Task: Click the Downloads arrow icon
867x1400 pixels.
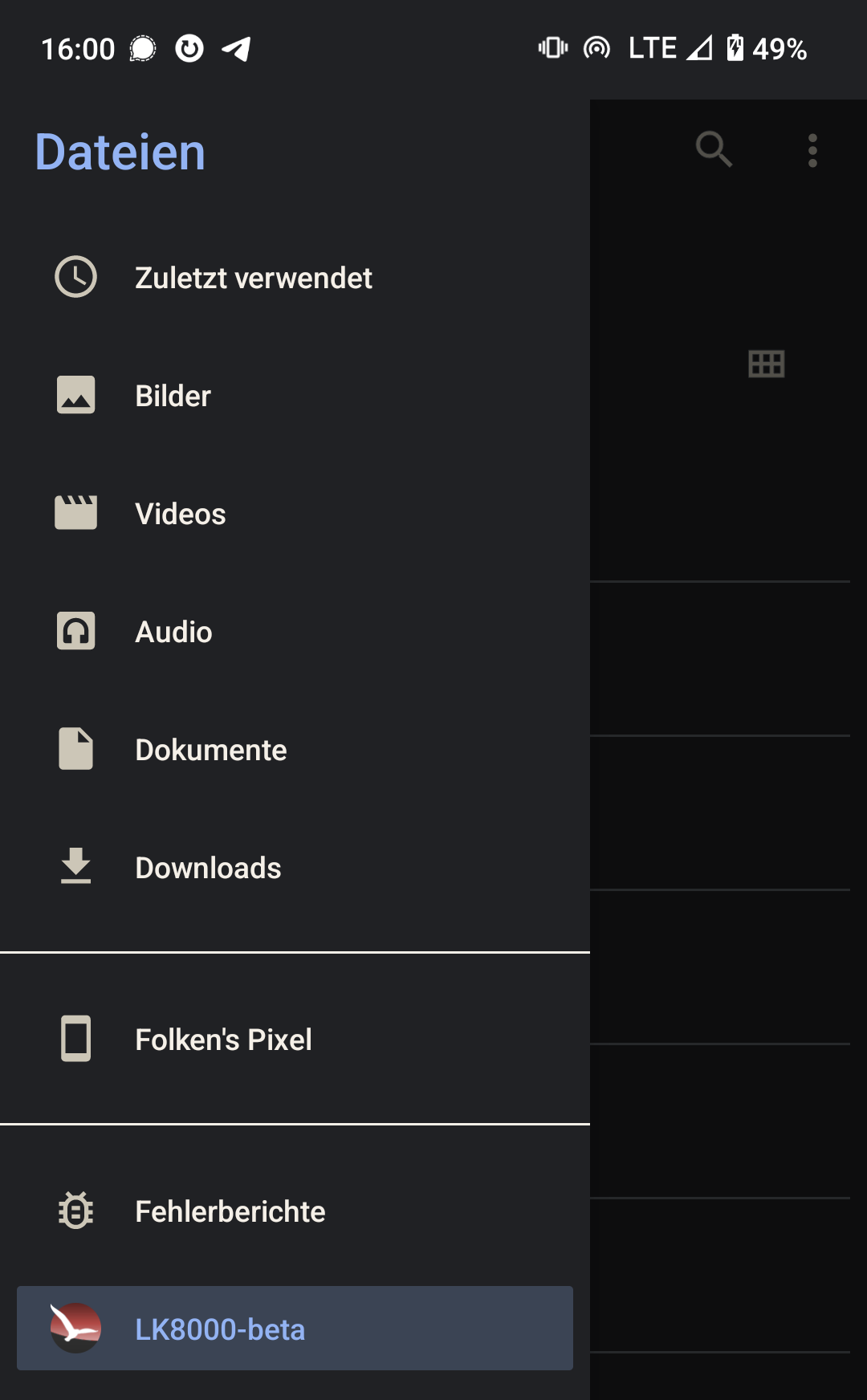Action: (x=75, y=867)
